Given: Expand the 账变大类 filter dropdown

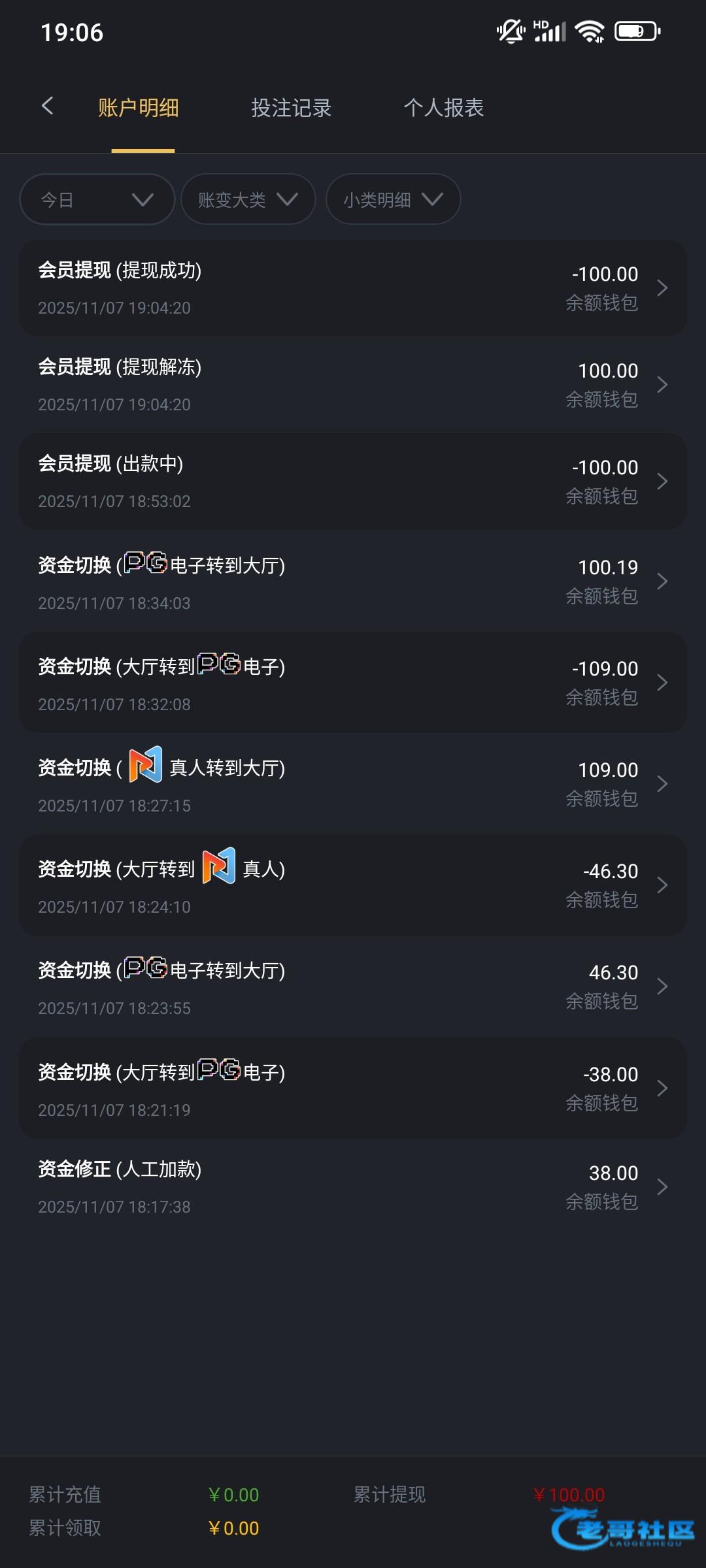Looking at the screenshot, I should click(248, 199).
